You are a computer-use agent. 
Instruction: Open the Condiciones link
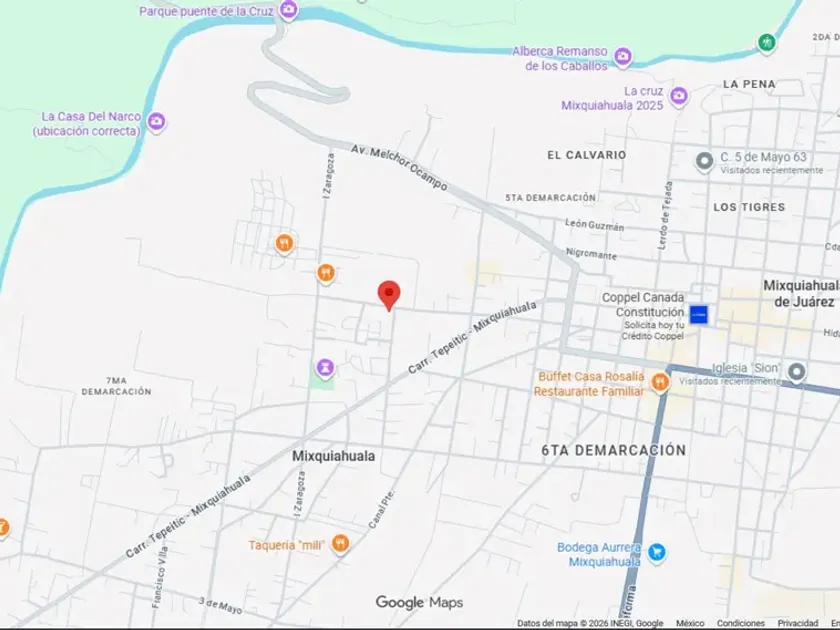(x=740, y=623)
